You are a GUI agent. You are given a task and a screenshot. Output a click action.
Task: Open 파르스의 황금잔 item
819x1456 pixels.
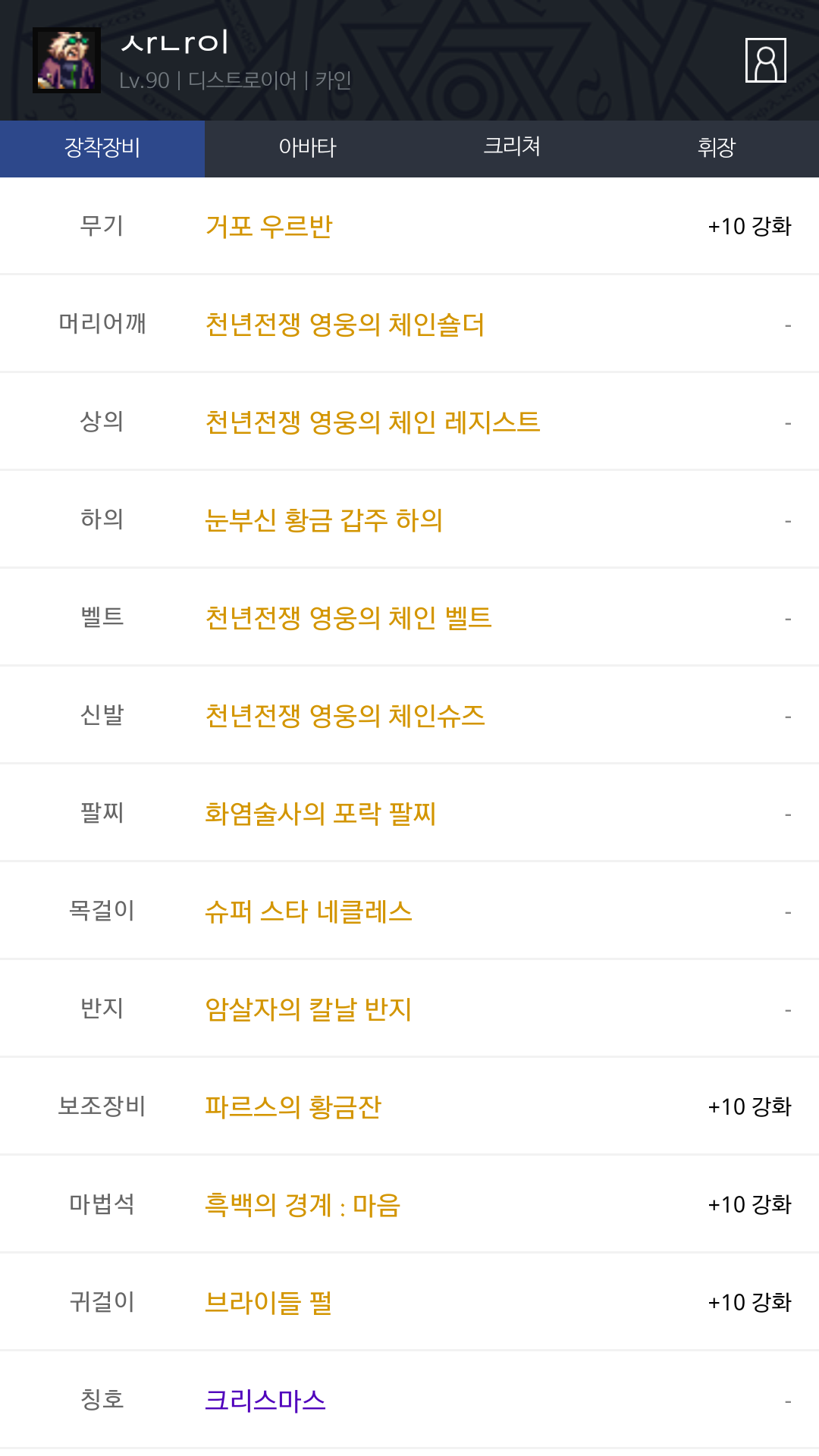[293, 1107]
